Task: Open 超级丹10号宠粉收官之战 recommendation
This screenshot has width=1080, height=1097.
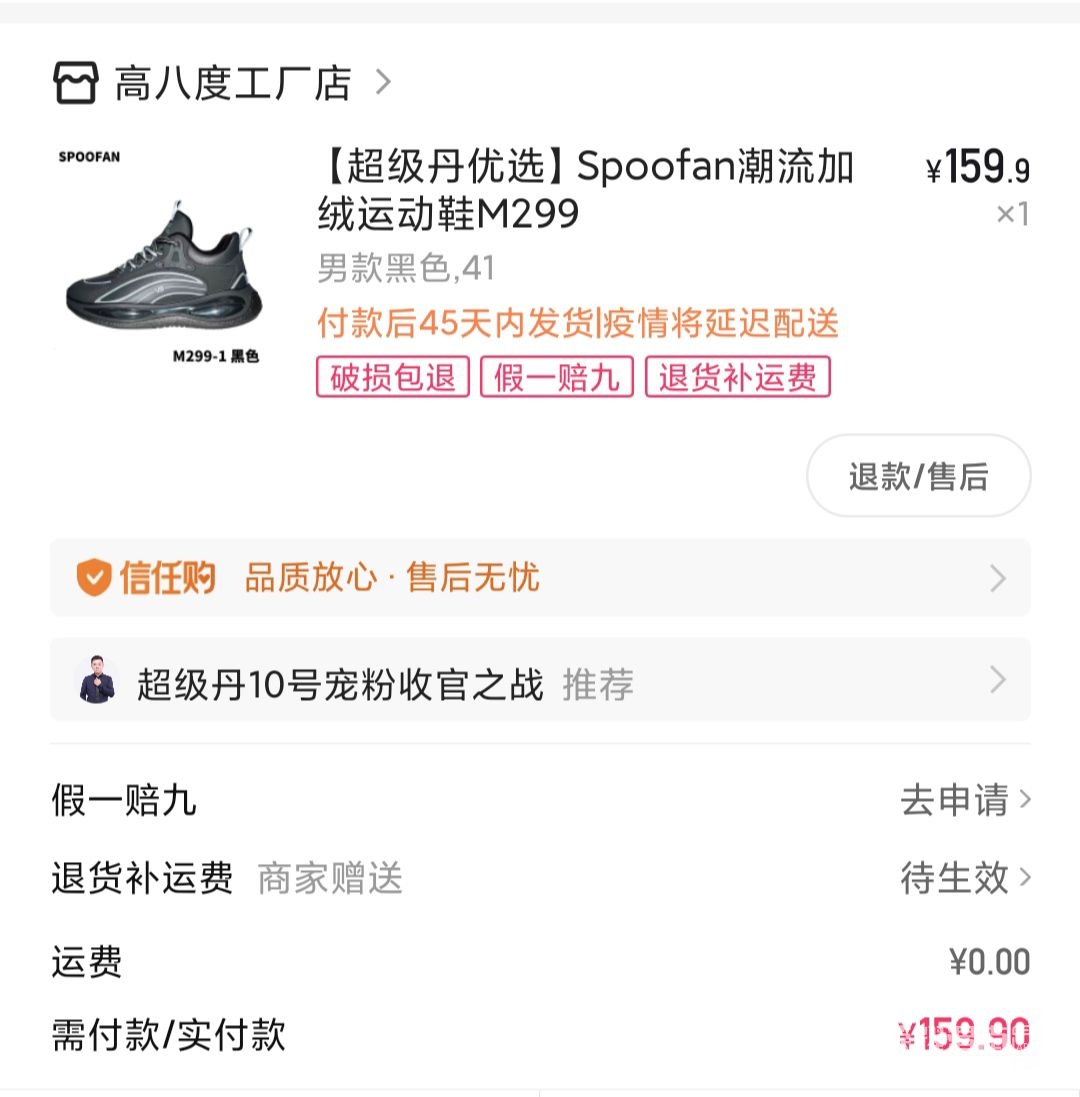Action: pos(540,684)
